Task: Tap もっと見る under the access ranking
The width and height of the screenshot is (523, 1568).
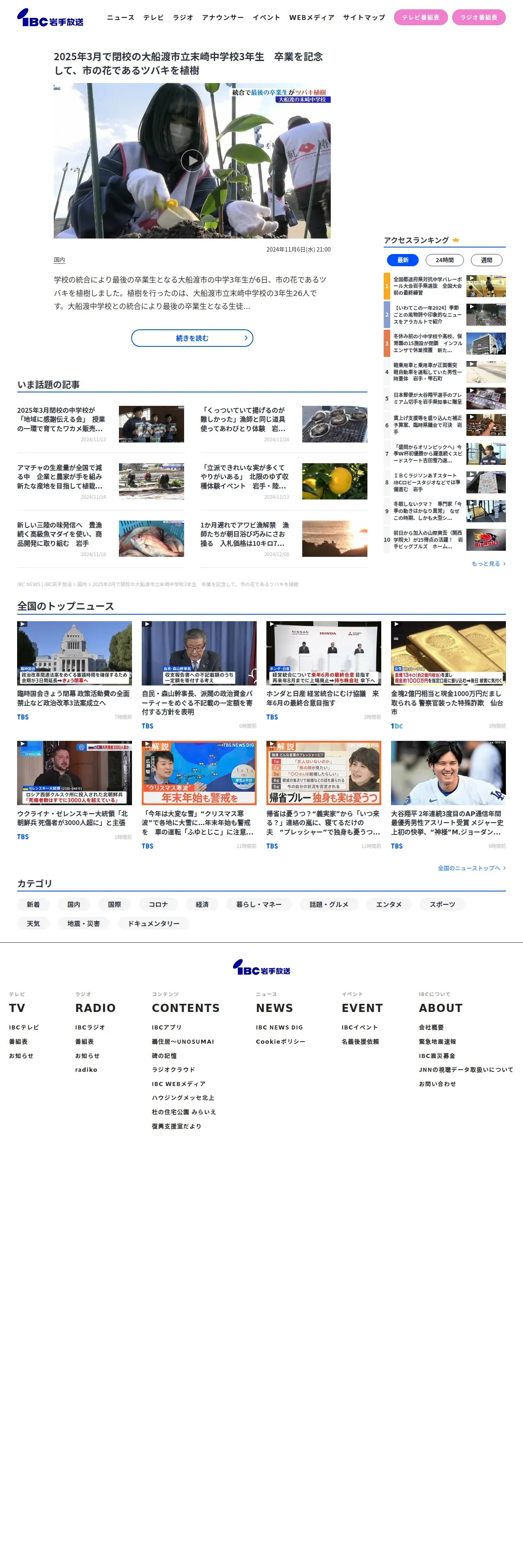Action: 488,564
